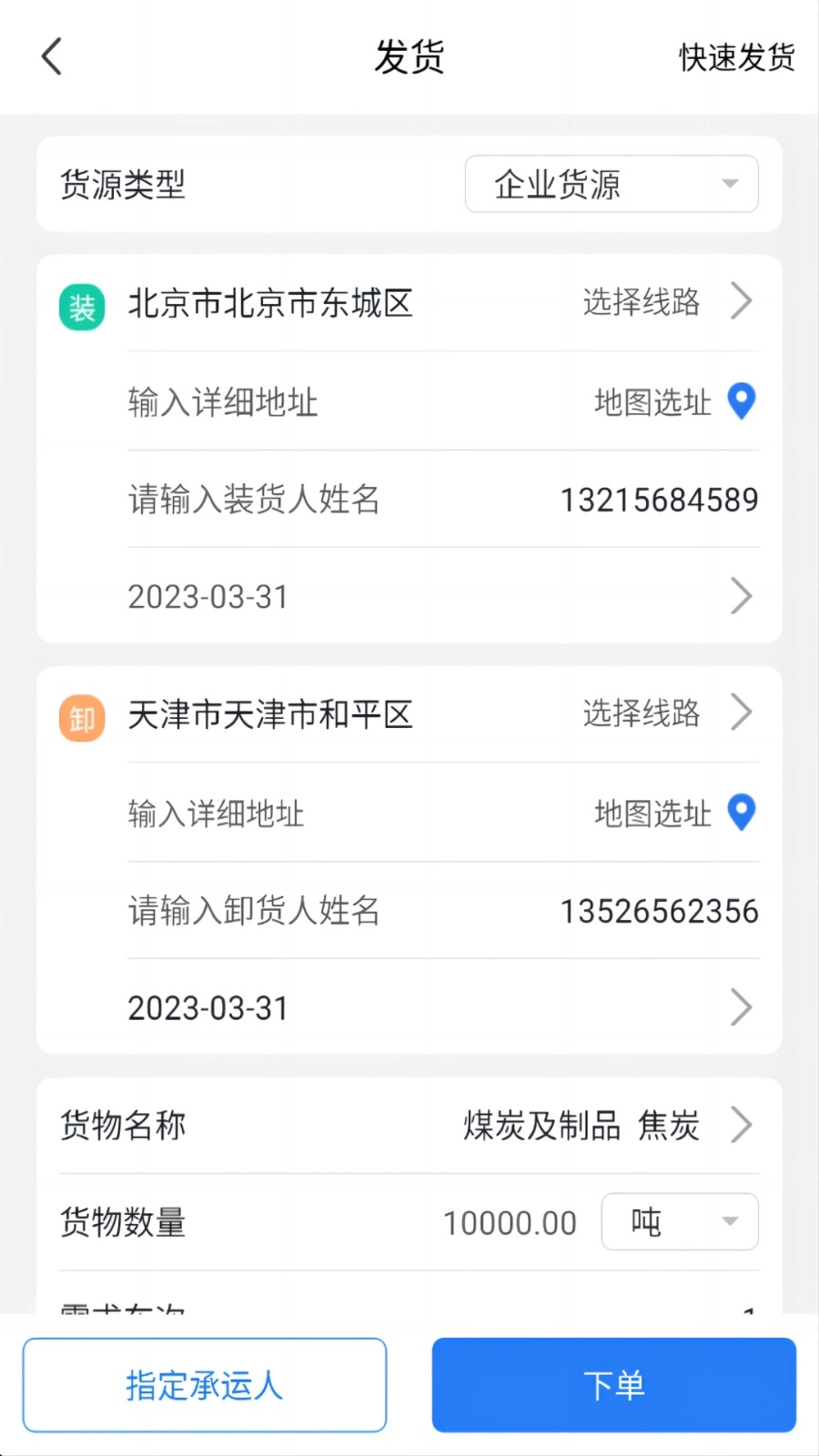This screenshot has width=819, height=1456.
Task: Click the loading contact name input field
Action: point(255,500)
